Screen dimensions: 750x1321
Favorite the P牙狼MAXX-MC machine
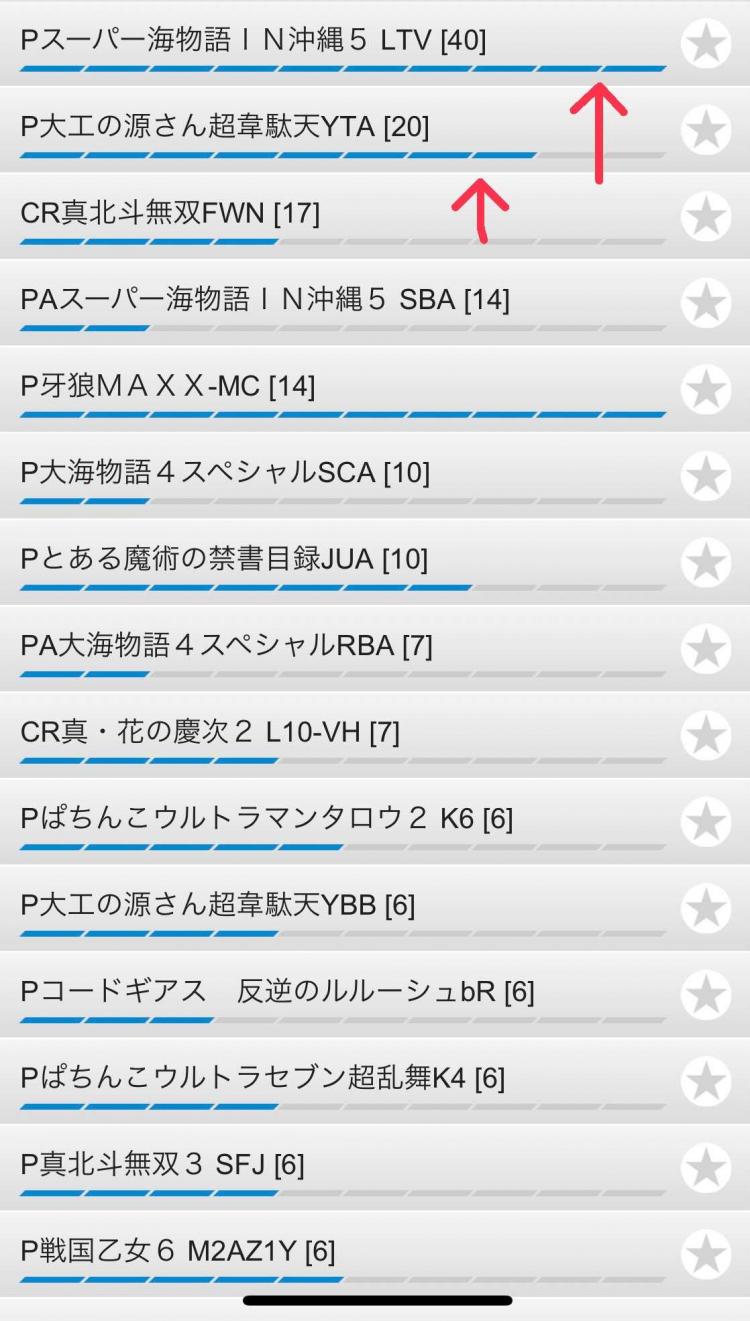click(706, 389)
